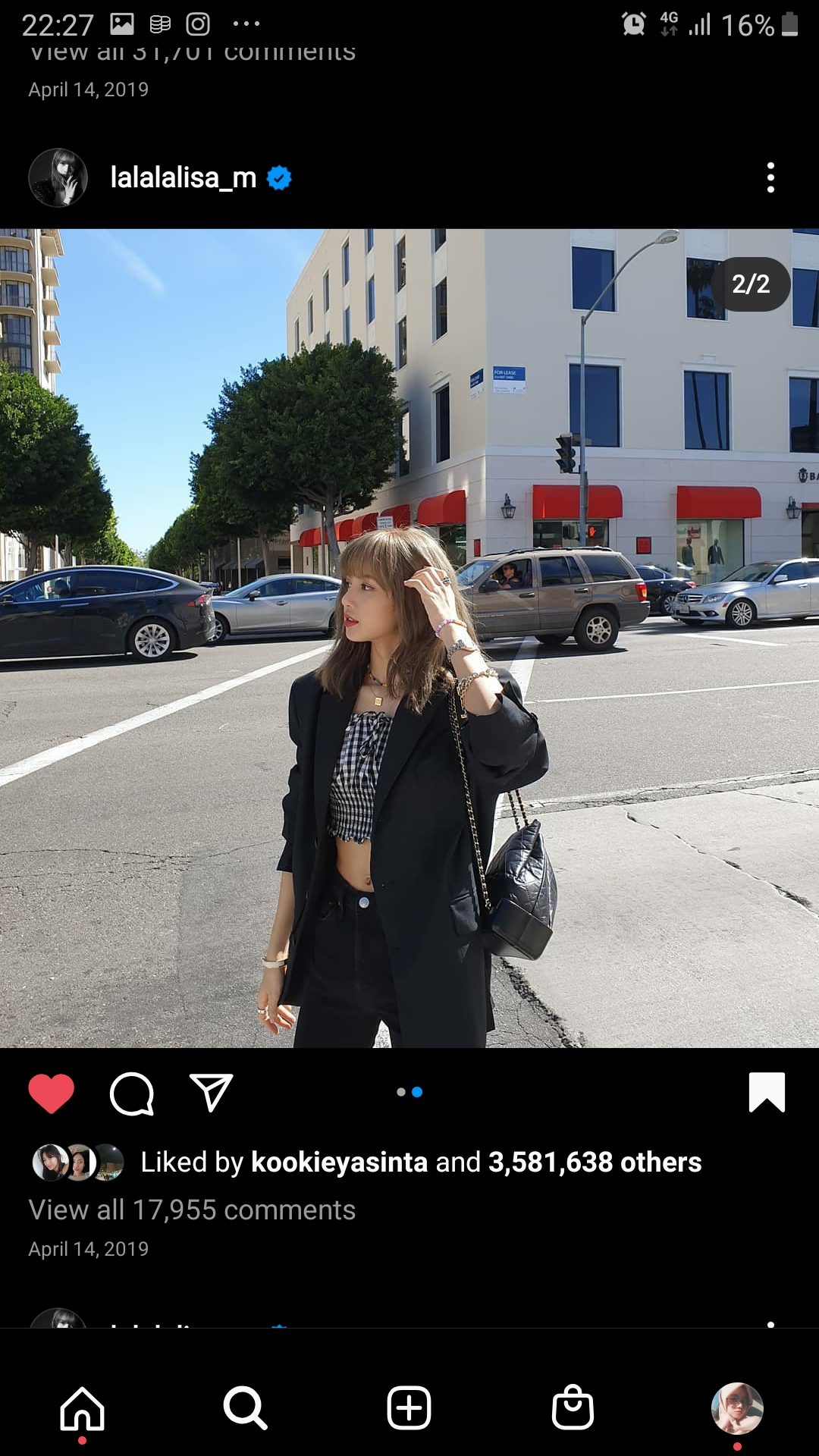The width and height of the screenshot is (819, 1456).
Task: Create a new post with plus icon
Action: pyautogui.click(x=409, y=1408)
